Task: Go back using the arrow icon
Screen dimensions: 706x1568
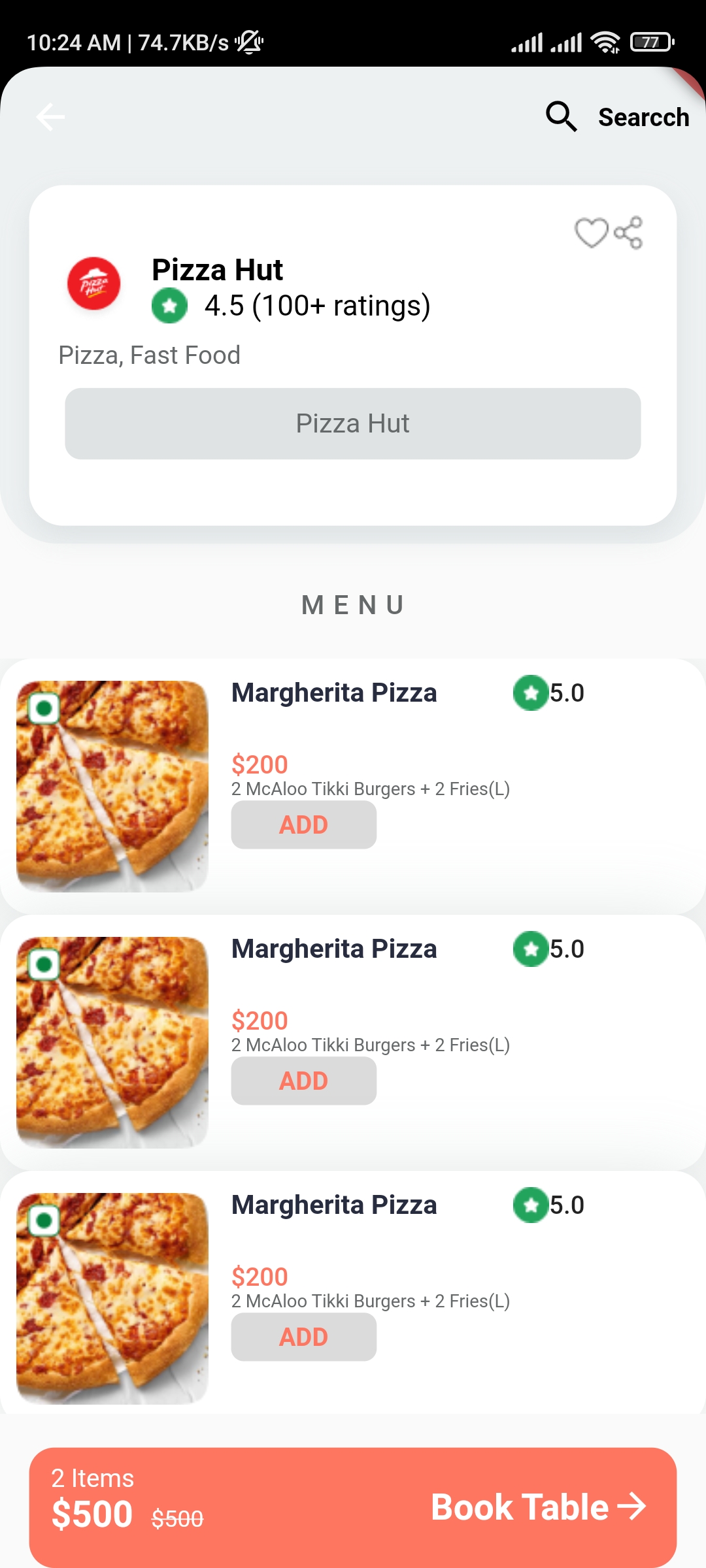Action: point(50,118)
